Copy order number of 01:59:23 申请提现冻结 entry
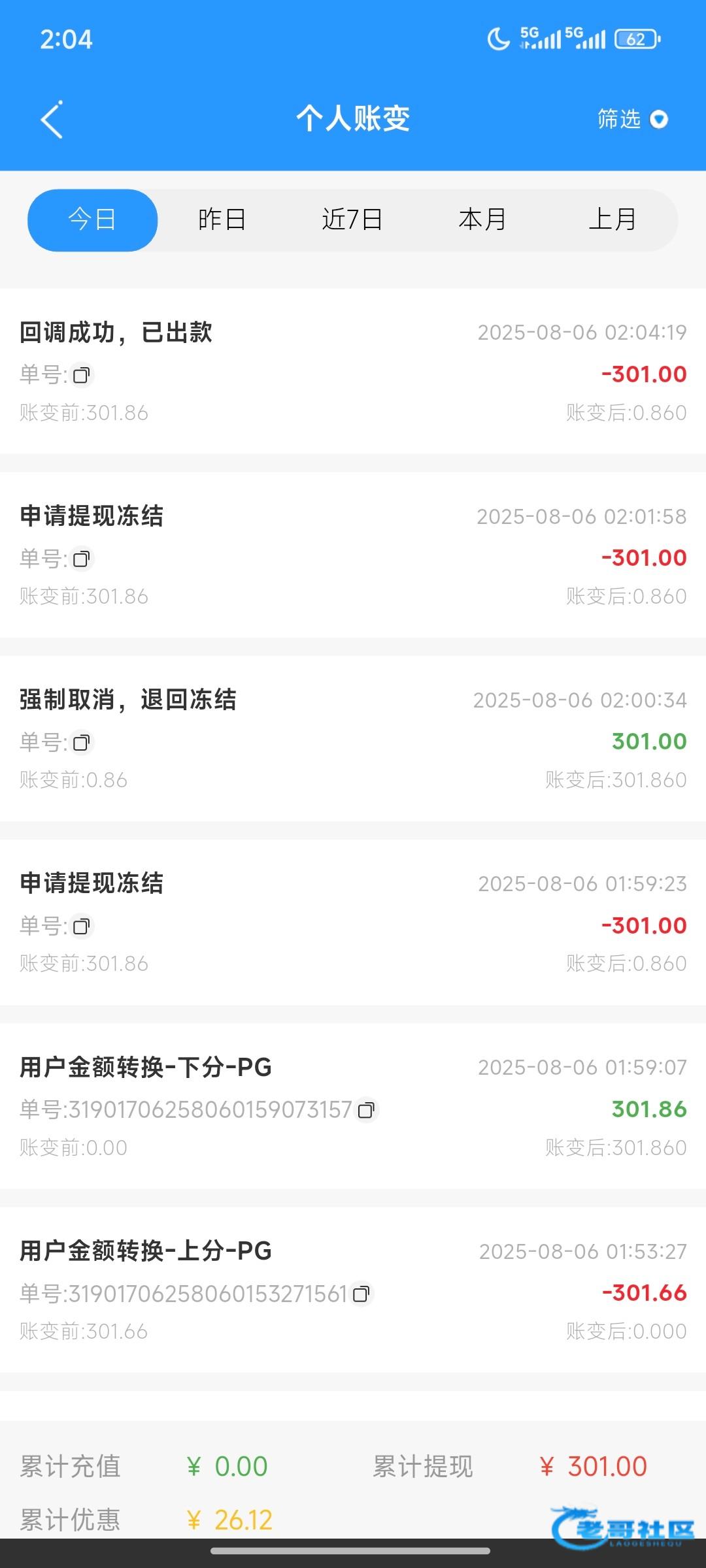 coord(82,926)
